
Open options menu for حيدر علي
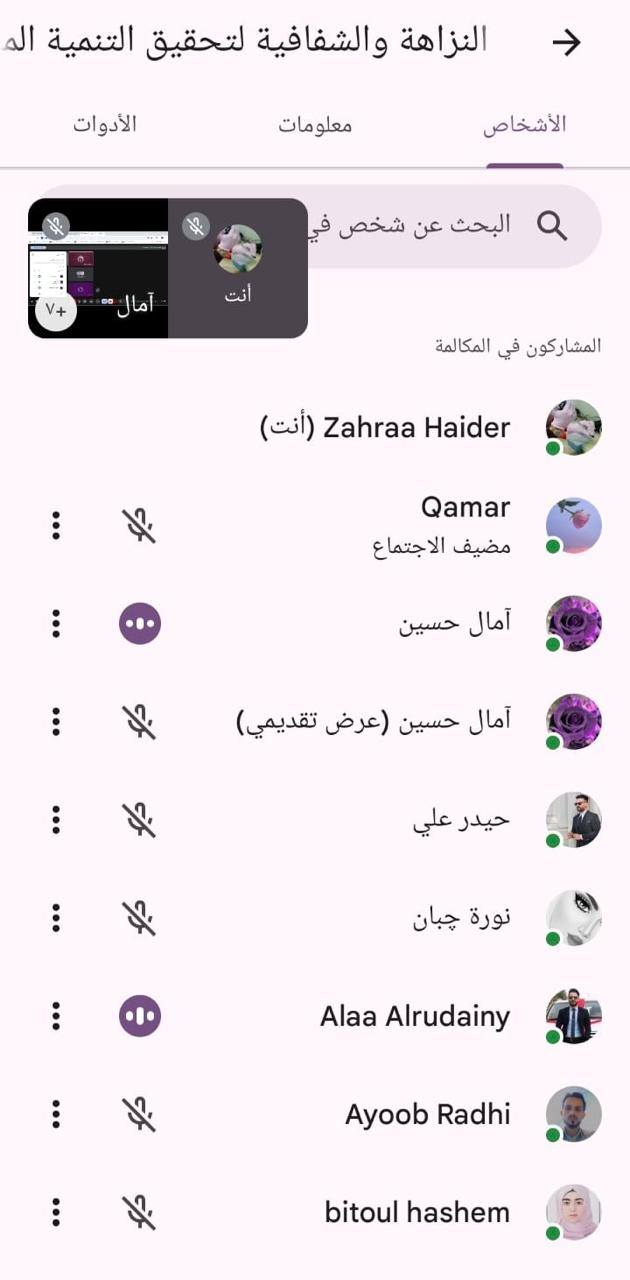56,820
